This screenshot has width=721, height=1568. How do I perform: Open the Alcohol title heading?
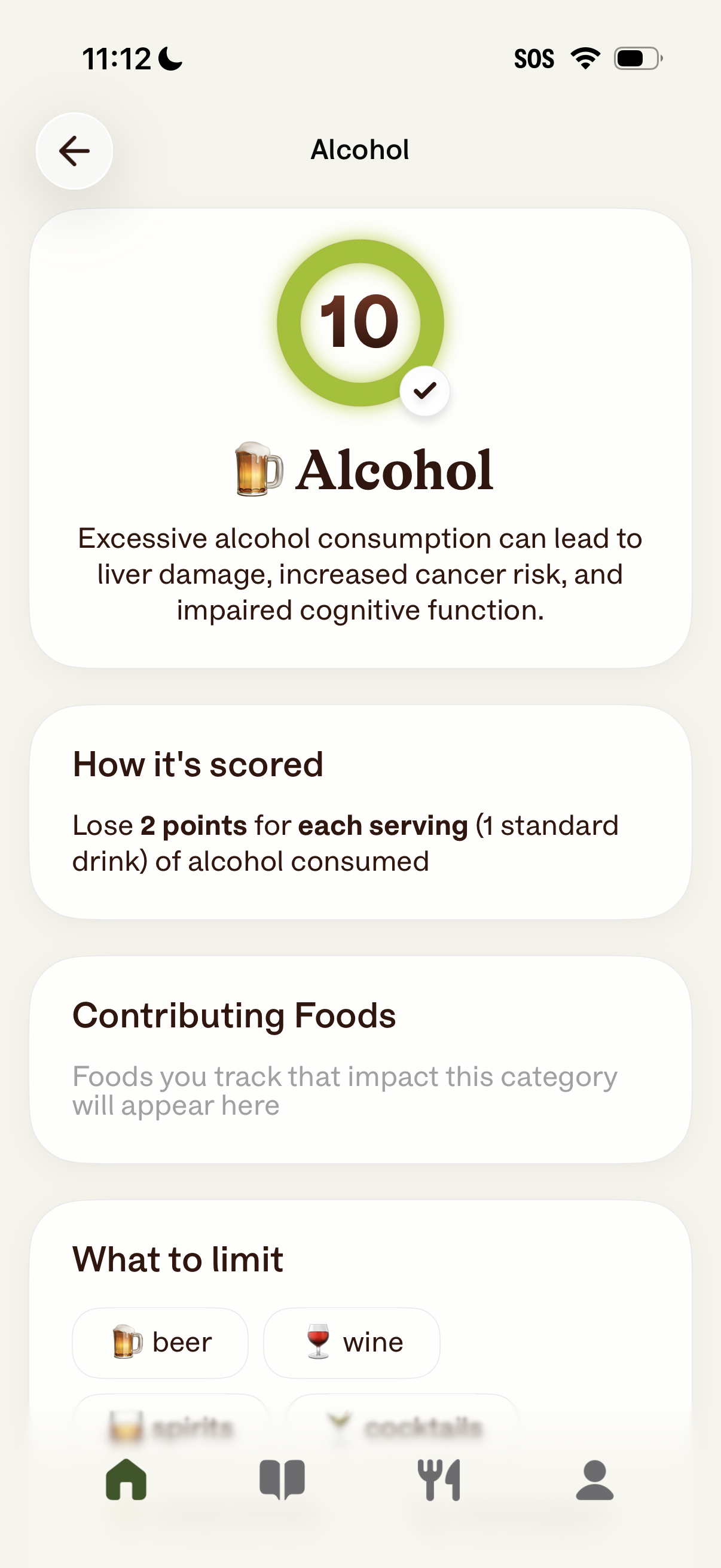(360, 150)
